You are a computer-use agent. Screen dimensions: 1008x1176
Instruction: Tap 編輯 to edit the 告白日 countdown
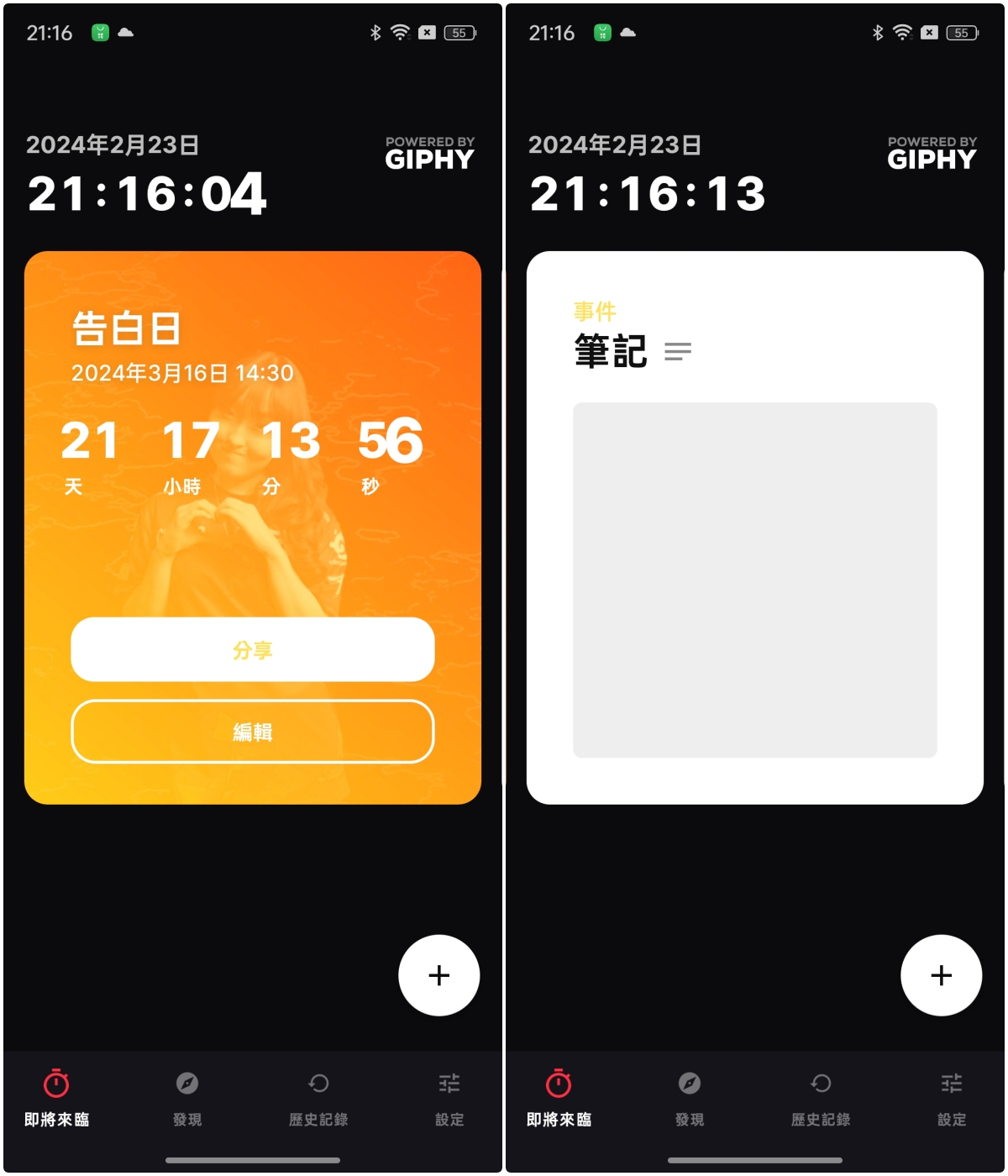(x=252, y=732)
